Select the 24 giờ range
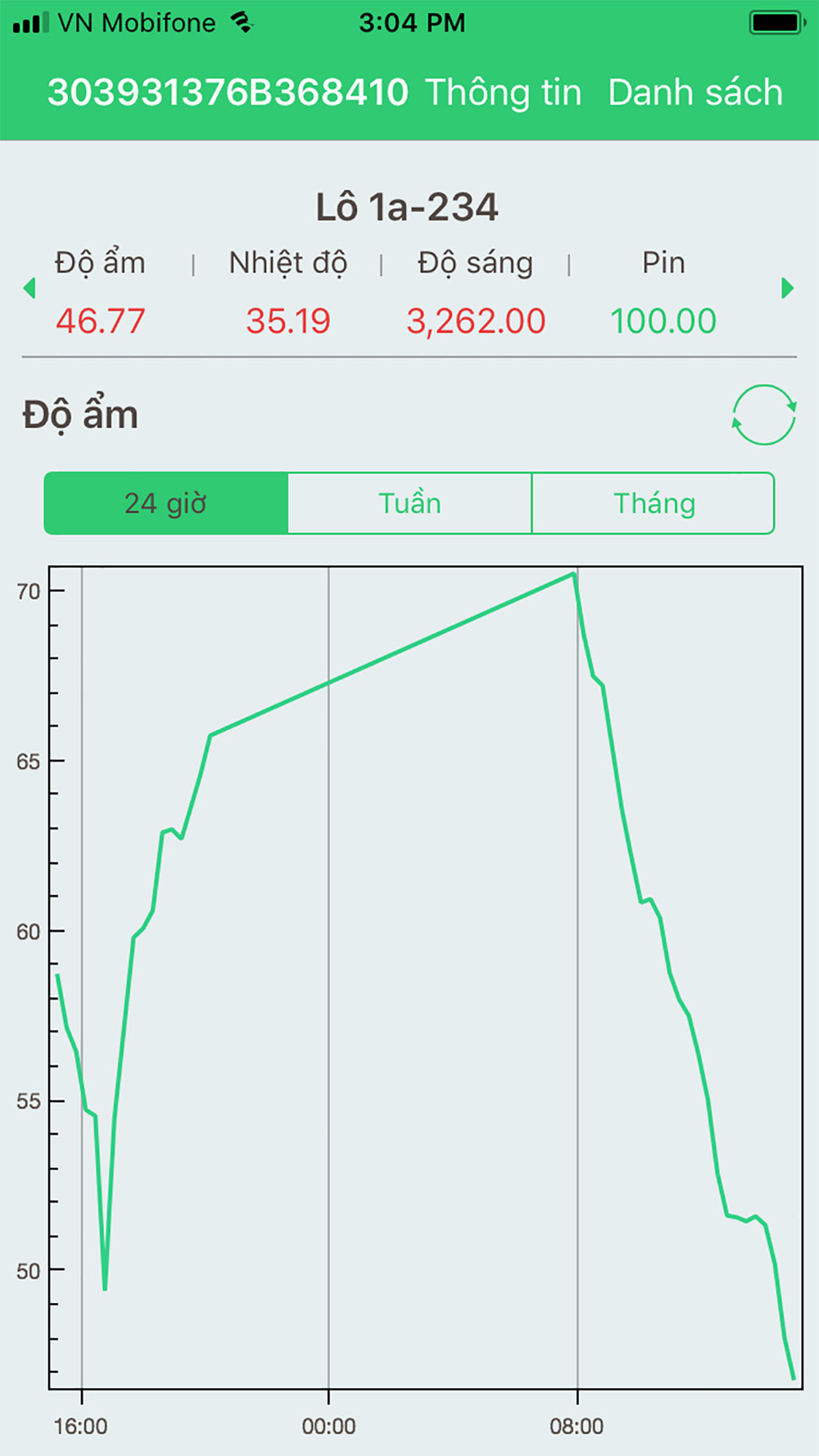Image resolution: width=819 pixels, height=1456 pixels. pyautogui.click(x=166, y=503)
